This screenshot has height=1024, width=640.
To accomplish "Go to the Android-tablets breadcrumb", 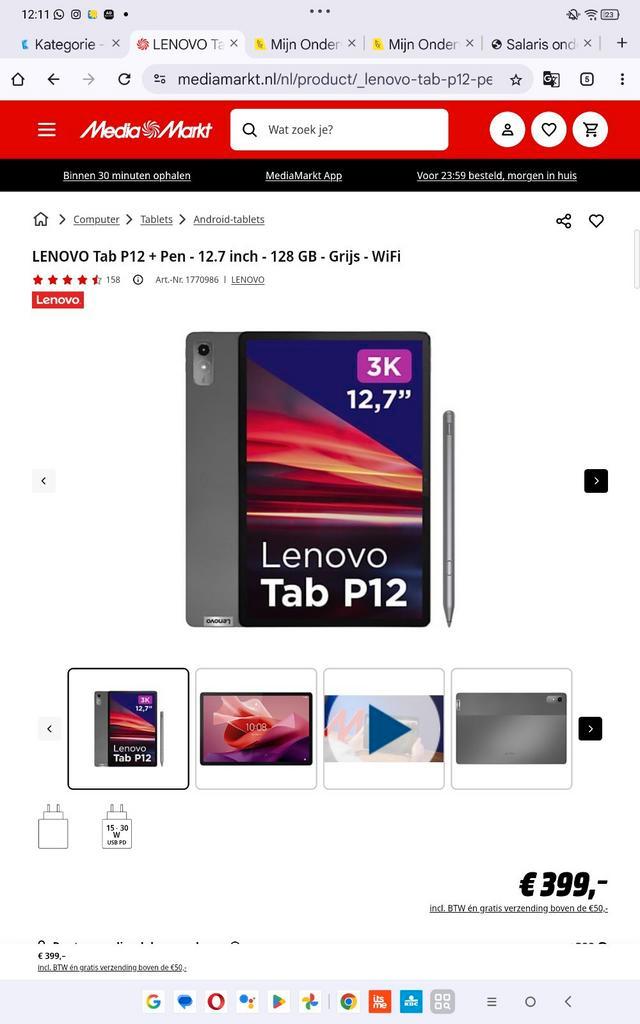I will (229, 219).
